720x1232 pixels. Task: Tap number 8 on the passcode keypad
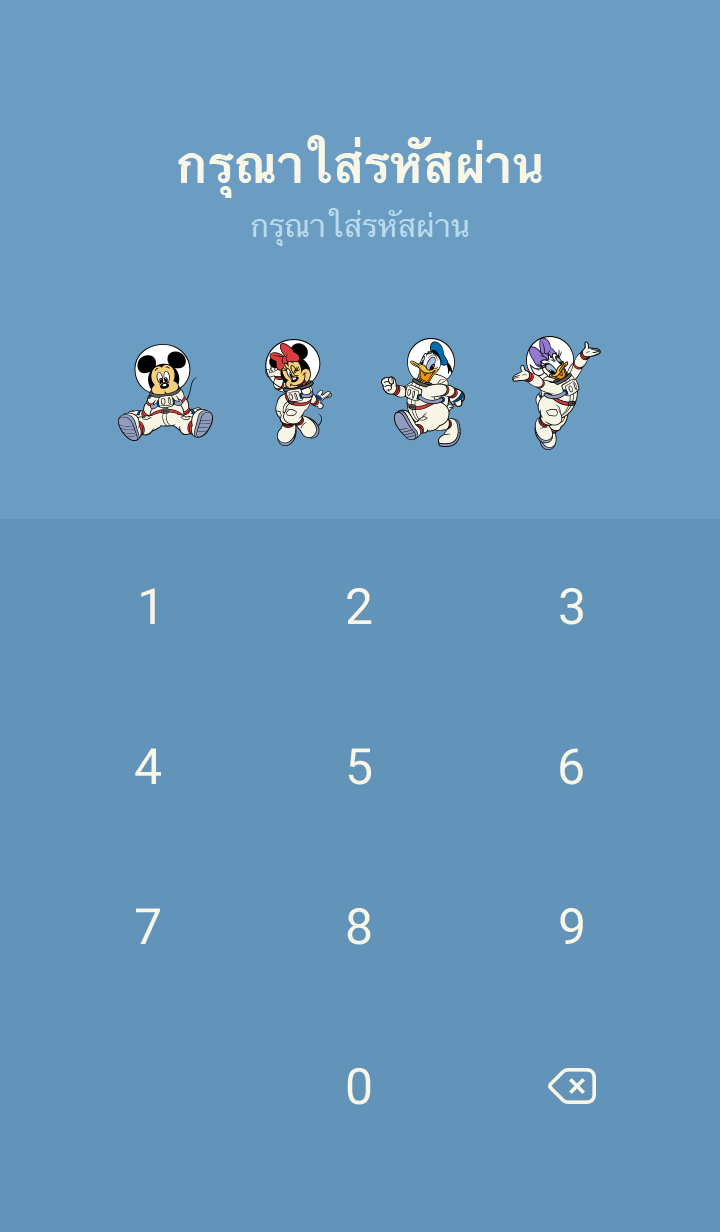[359, 927]
